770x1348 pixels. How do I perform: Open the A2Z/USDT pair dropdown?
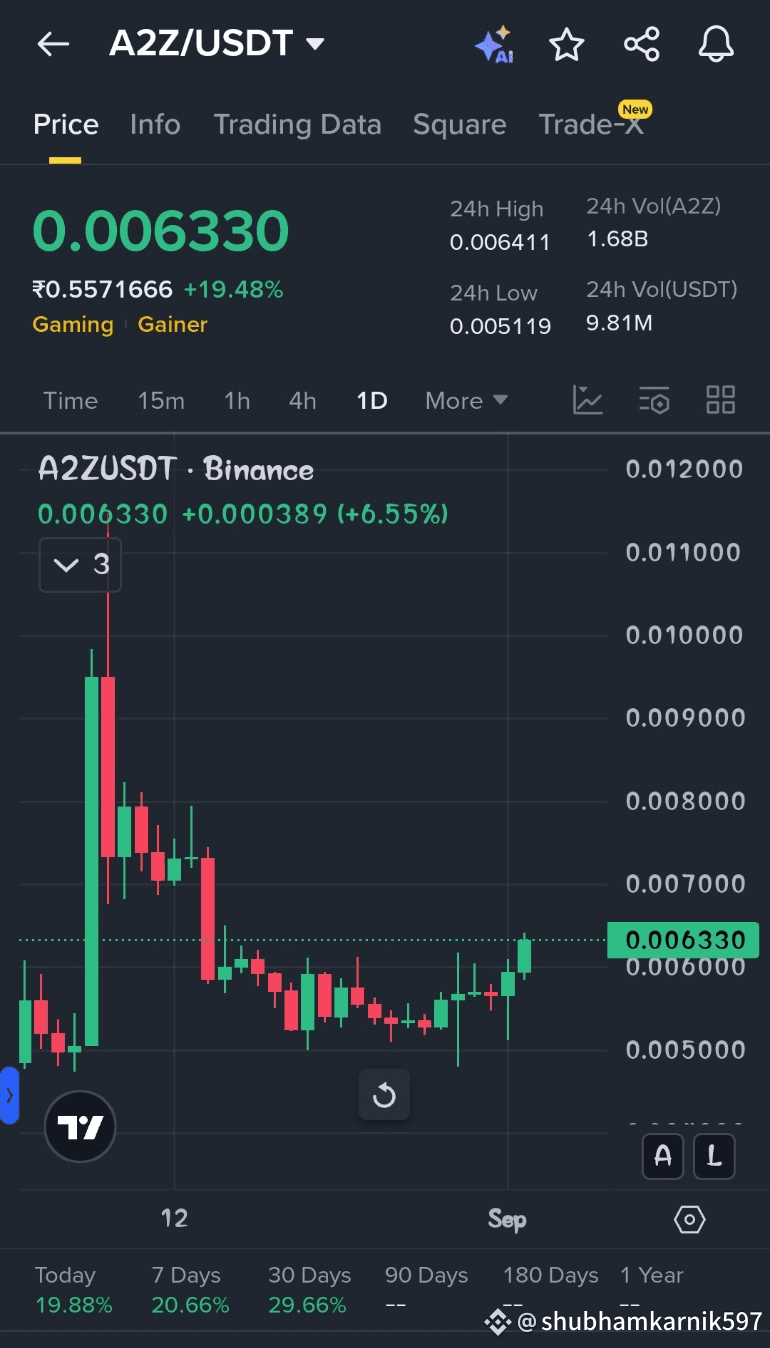point(315,44)
